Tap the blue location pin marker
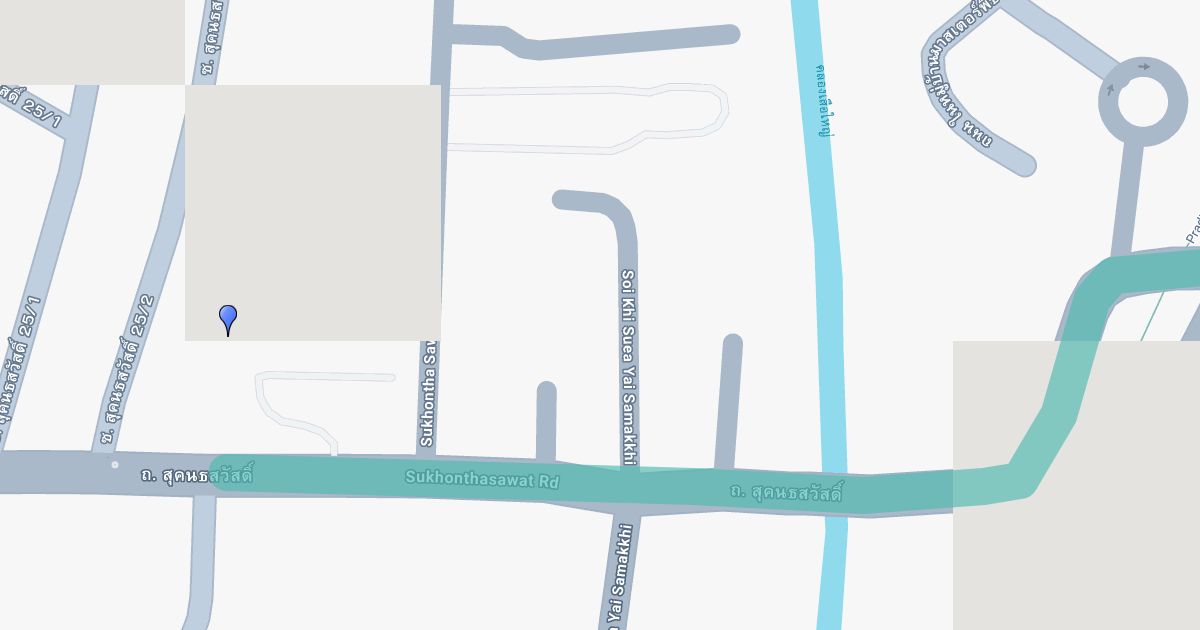 point(228,320)
